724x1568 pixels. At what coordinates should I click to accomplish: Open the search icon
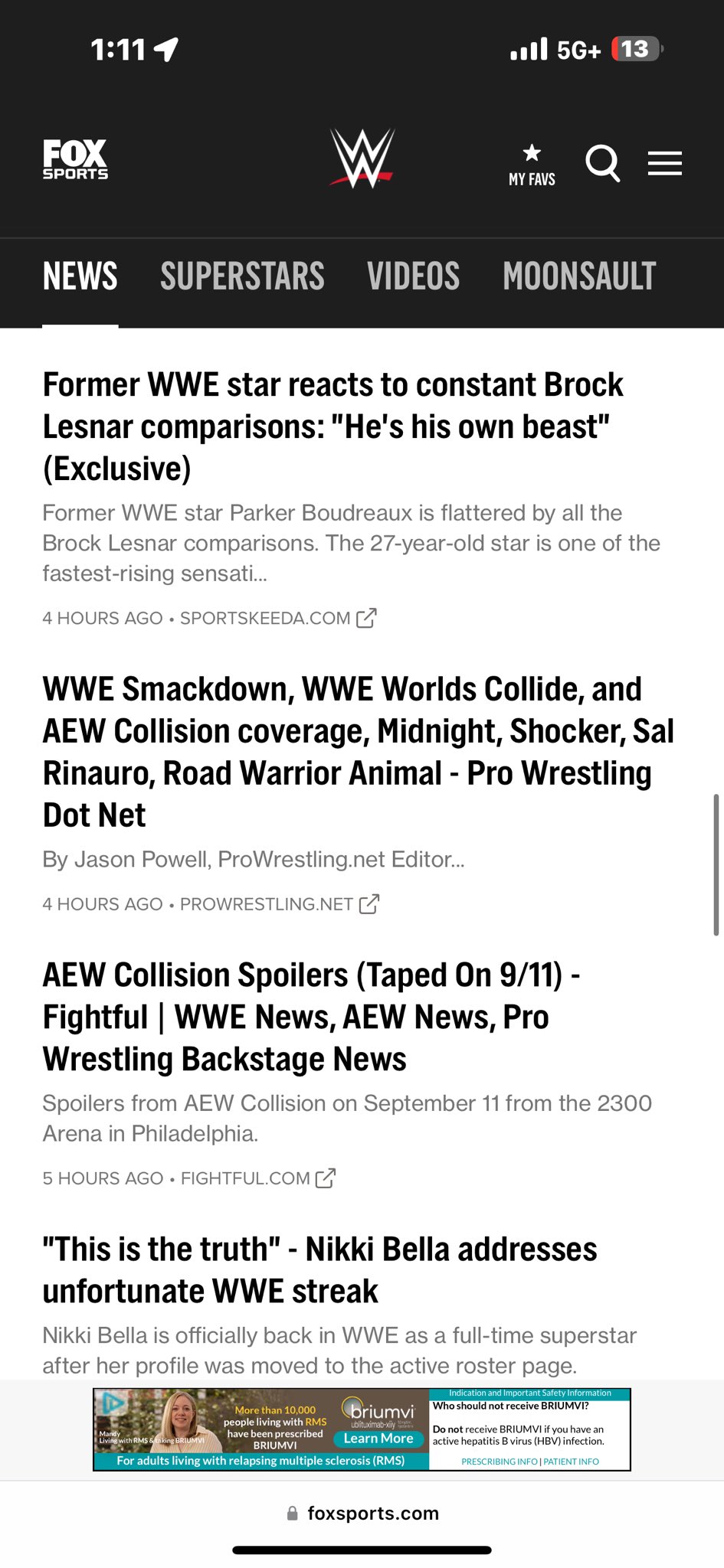click(x=602, y=163)
